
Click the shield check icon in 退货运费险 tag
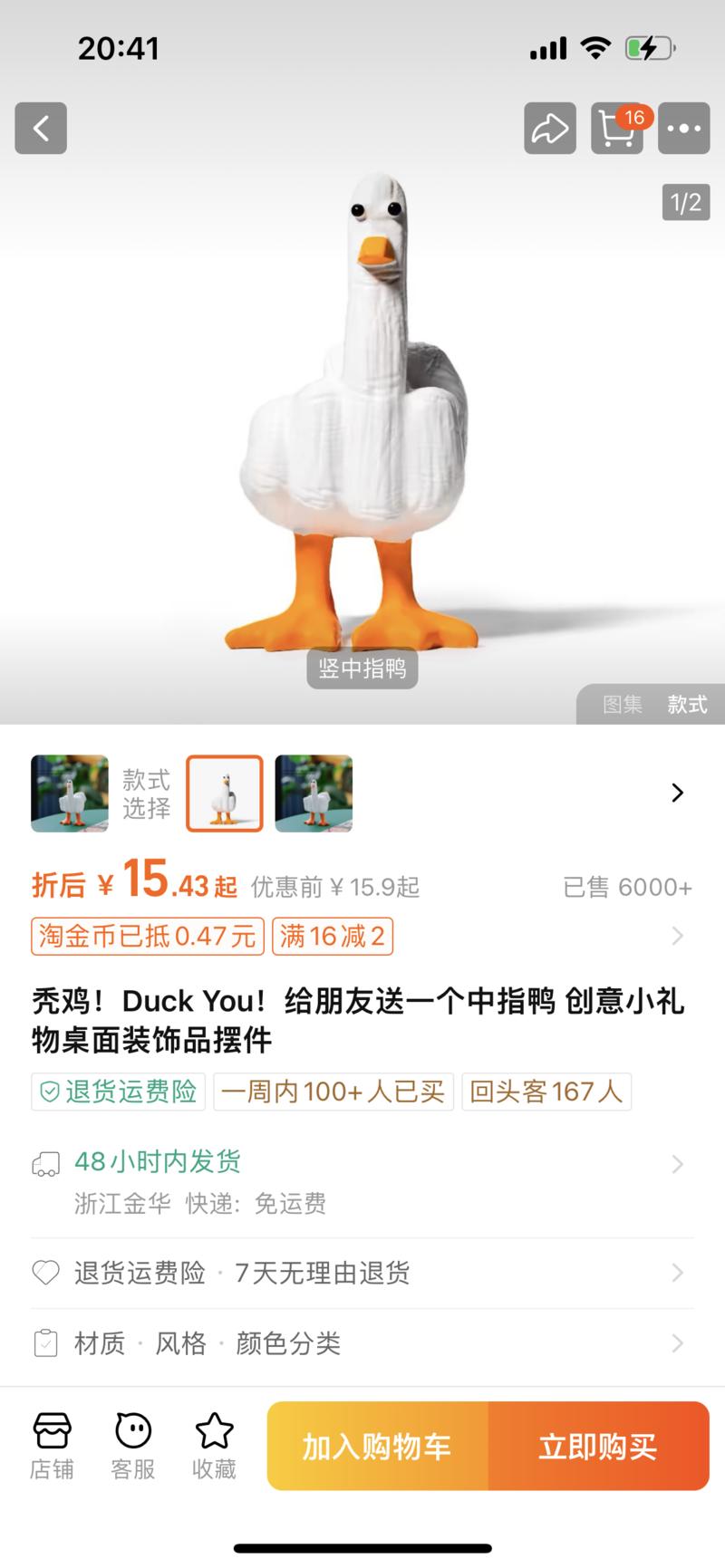click(52, 1092)
